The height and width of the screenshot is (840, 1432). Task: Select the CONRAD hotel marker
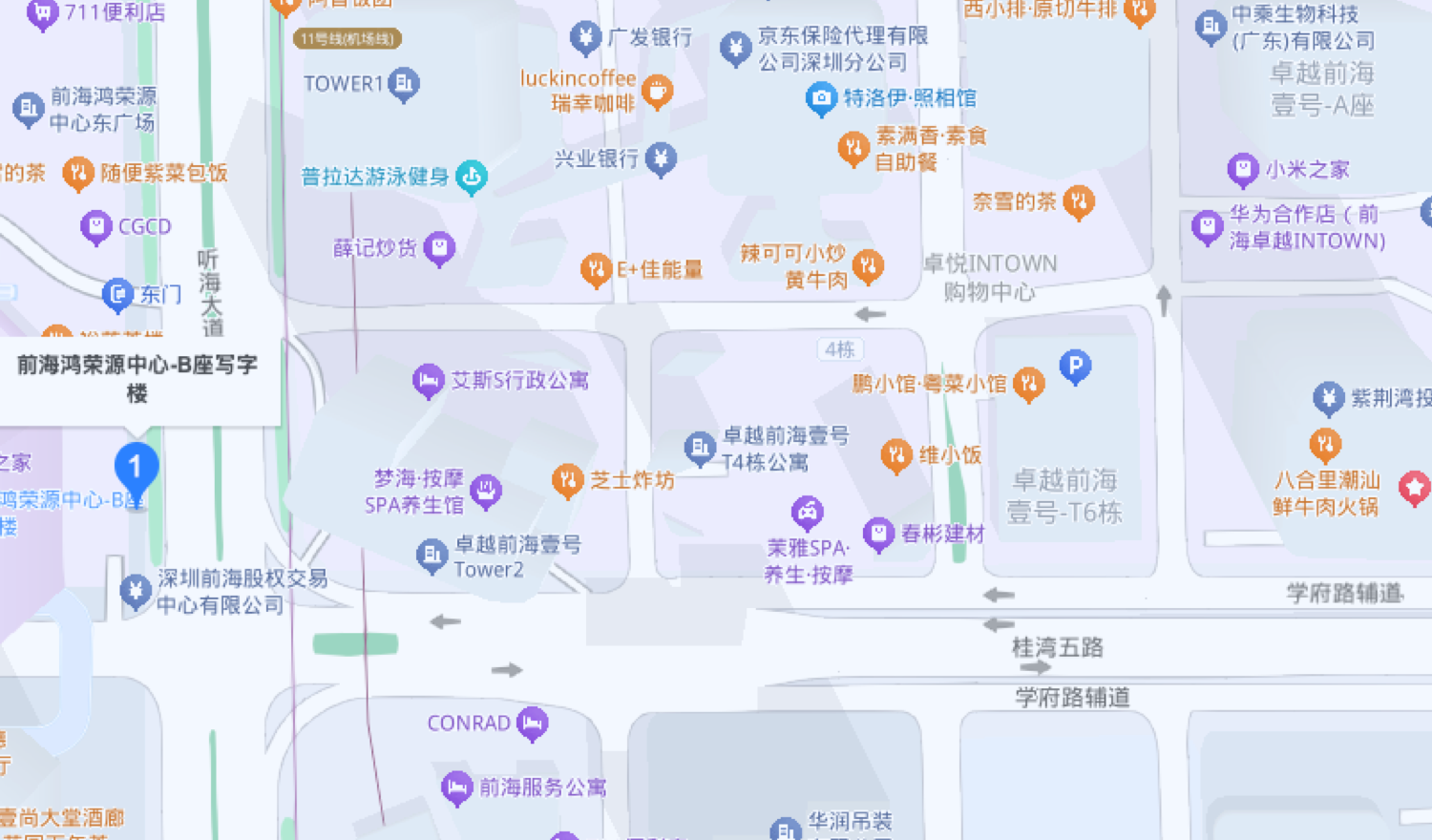[533, 724]
